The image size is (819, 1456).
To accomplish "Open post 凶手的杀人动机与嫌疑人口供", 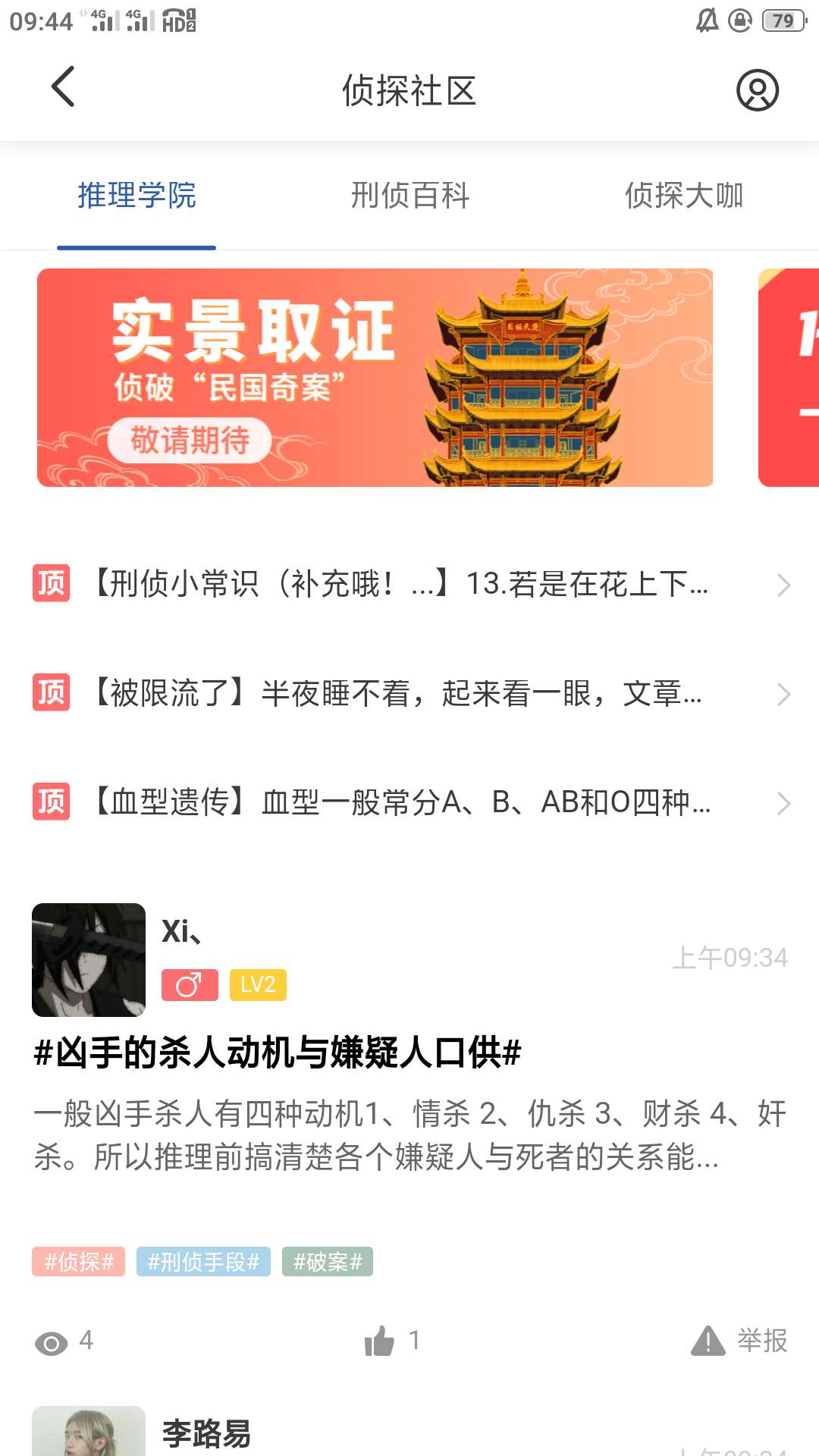I will (278, 1053).
